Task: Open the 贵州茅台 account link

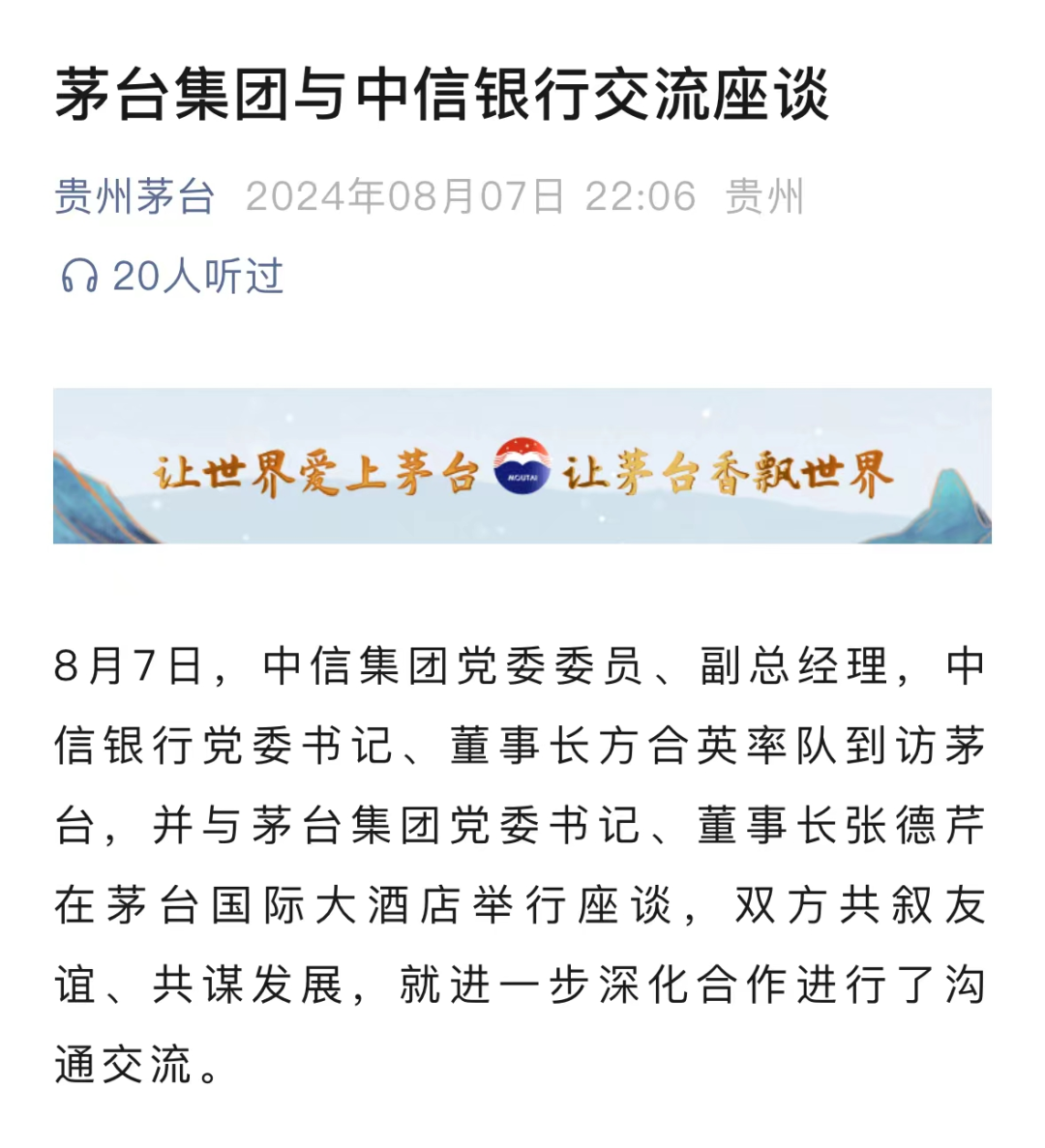Action: [134, 196]
